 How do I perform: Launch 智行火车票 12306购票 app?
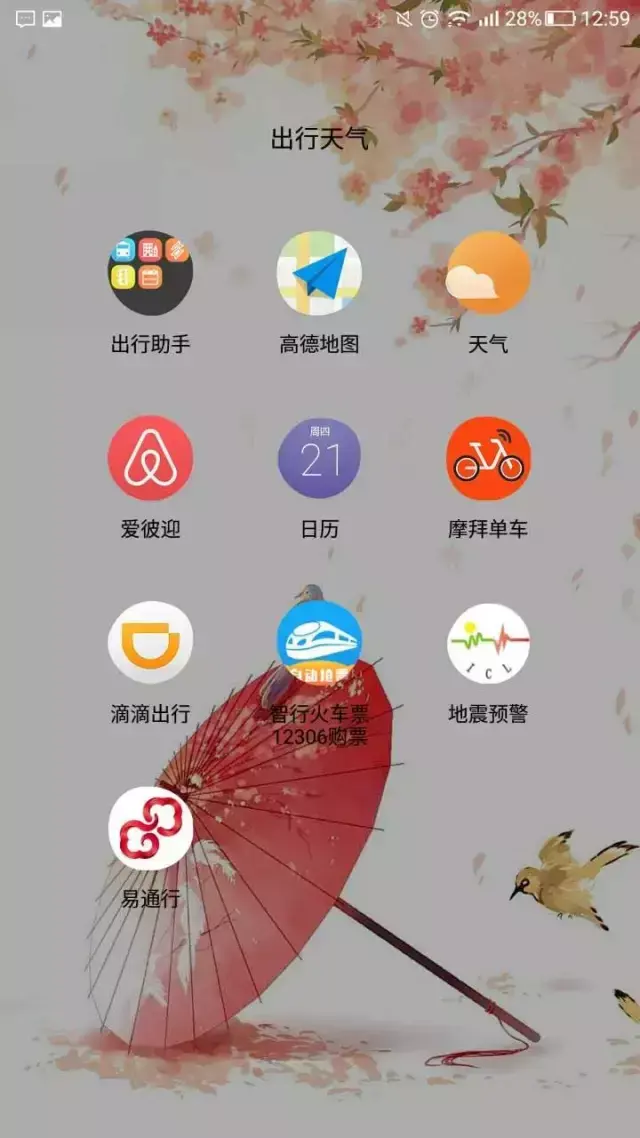(x=319, y=643)
